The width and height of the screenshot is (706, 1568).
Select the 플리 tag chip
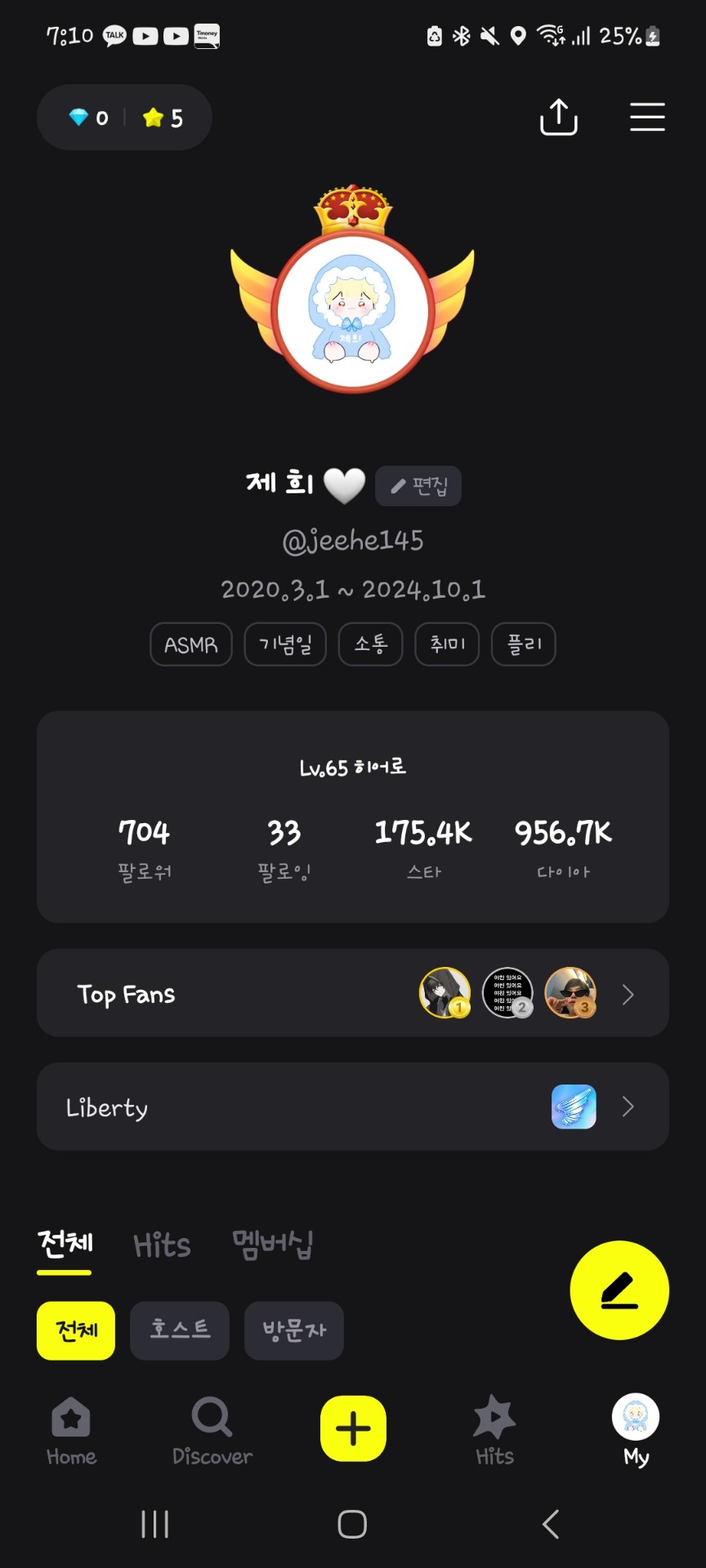pyautogui.click(x=523, y=645)
